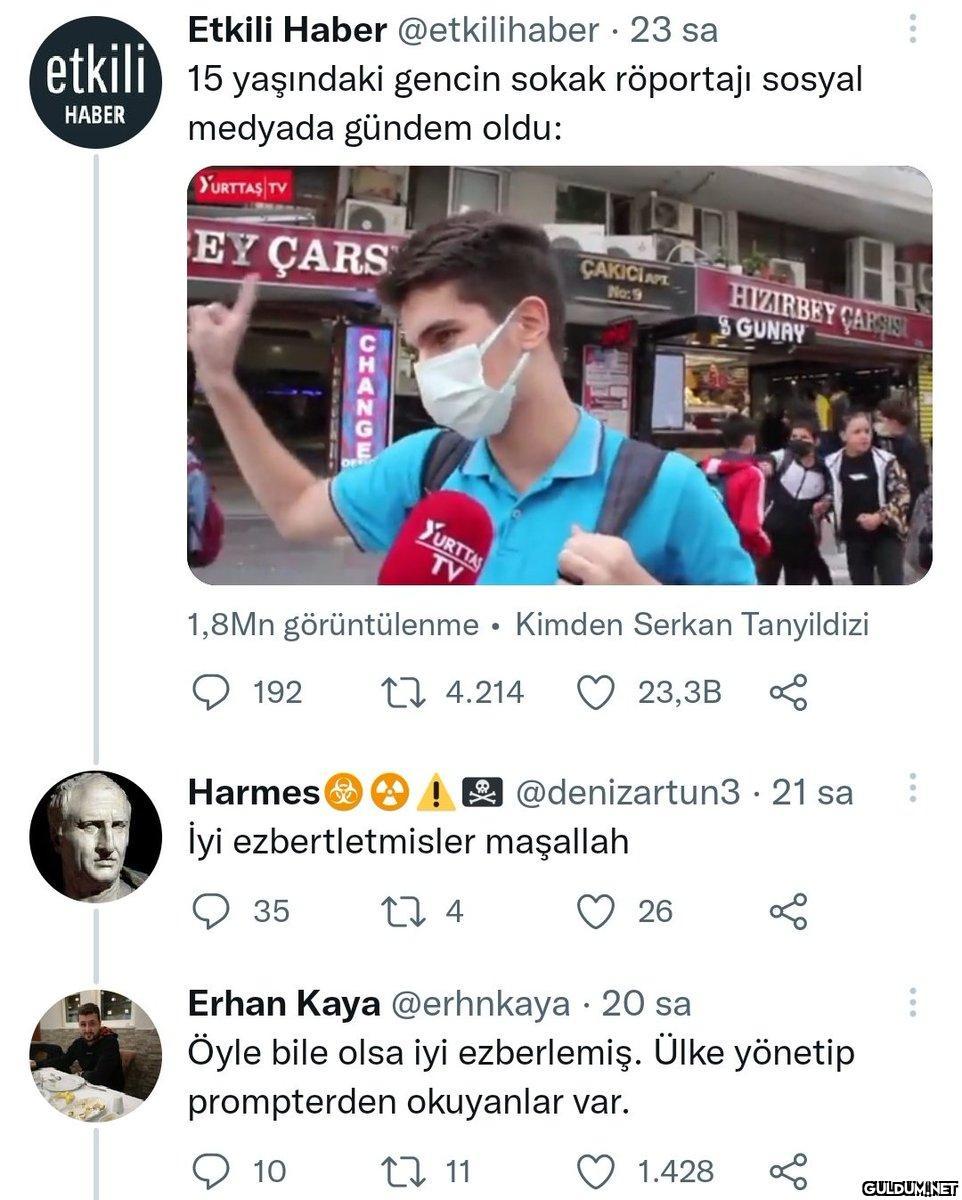Viewport: 962px width, 1200px height.
Task: Retweet Erhan Kaya's reply
Action: coord(403,1171)
